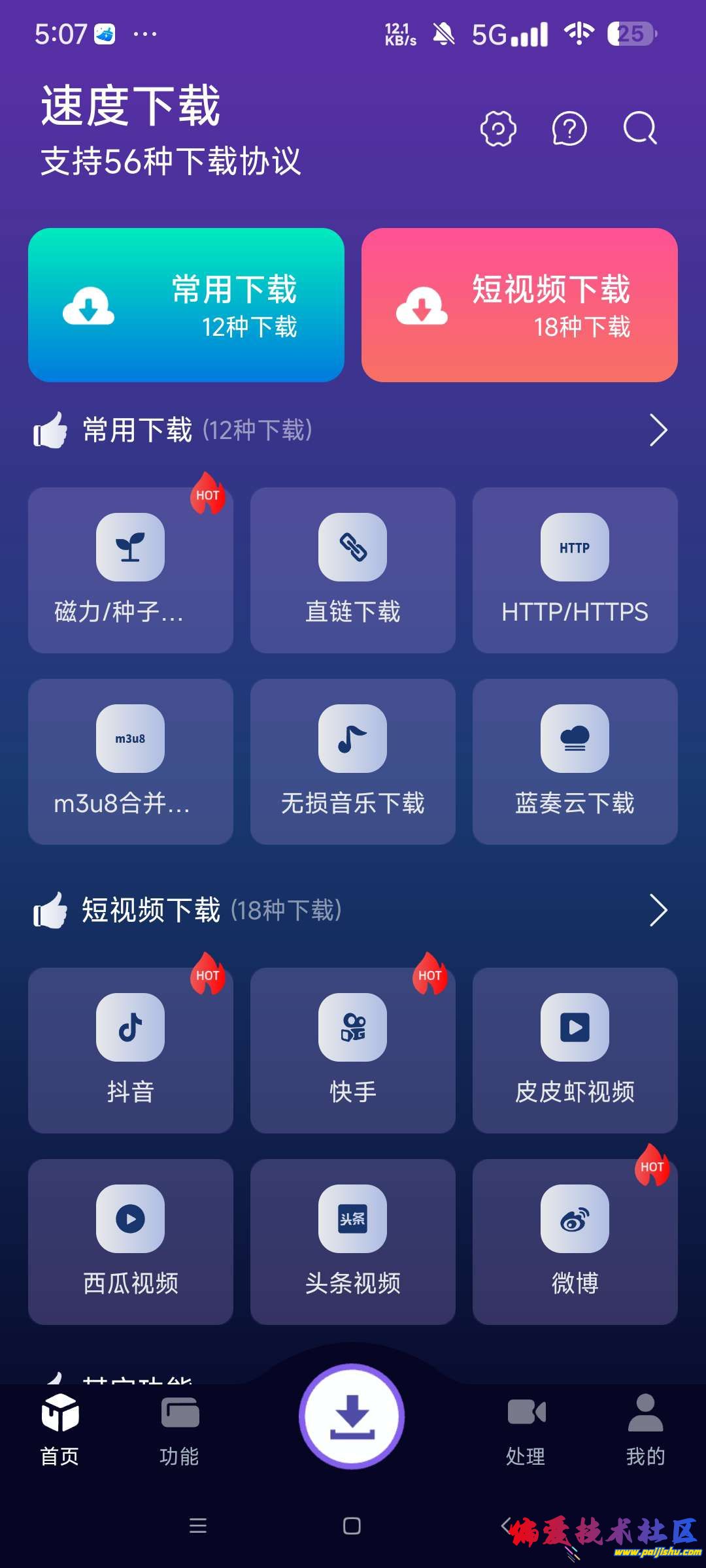Open the 常用下载 12种下载 banner
This screenshot has height=1568, width=706.
pyautogui.click(x=186, y=305)
